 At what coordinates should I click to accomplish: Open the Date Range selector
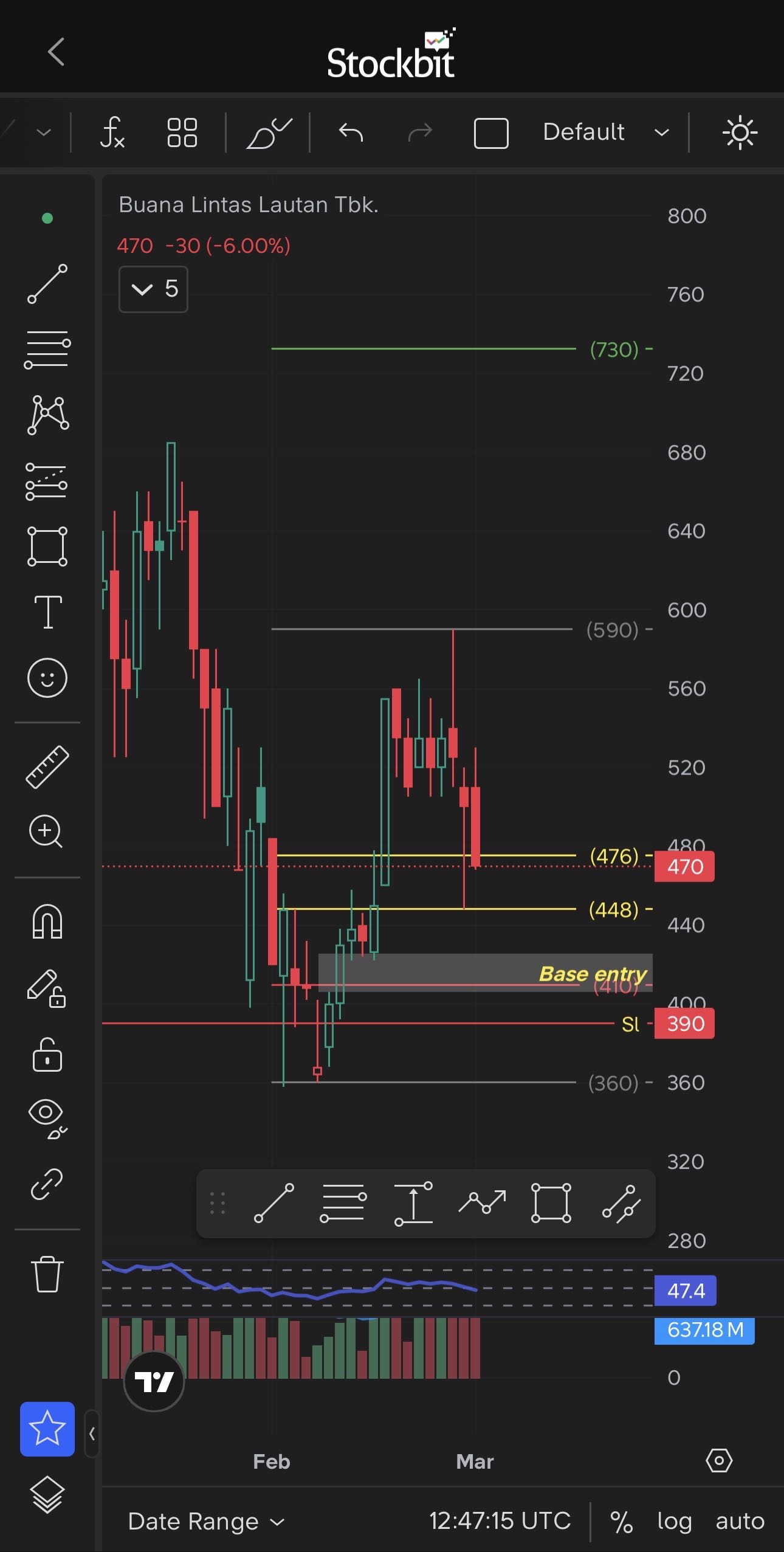point(205,1521)
